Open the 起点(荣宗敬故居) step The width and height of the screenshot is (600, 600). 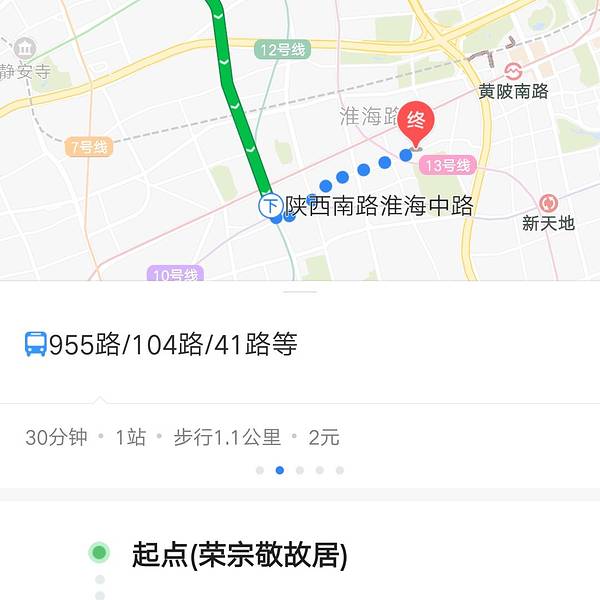coord(239,554)
